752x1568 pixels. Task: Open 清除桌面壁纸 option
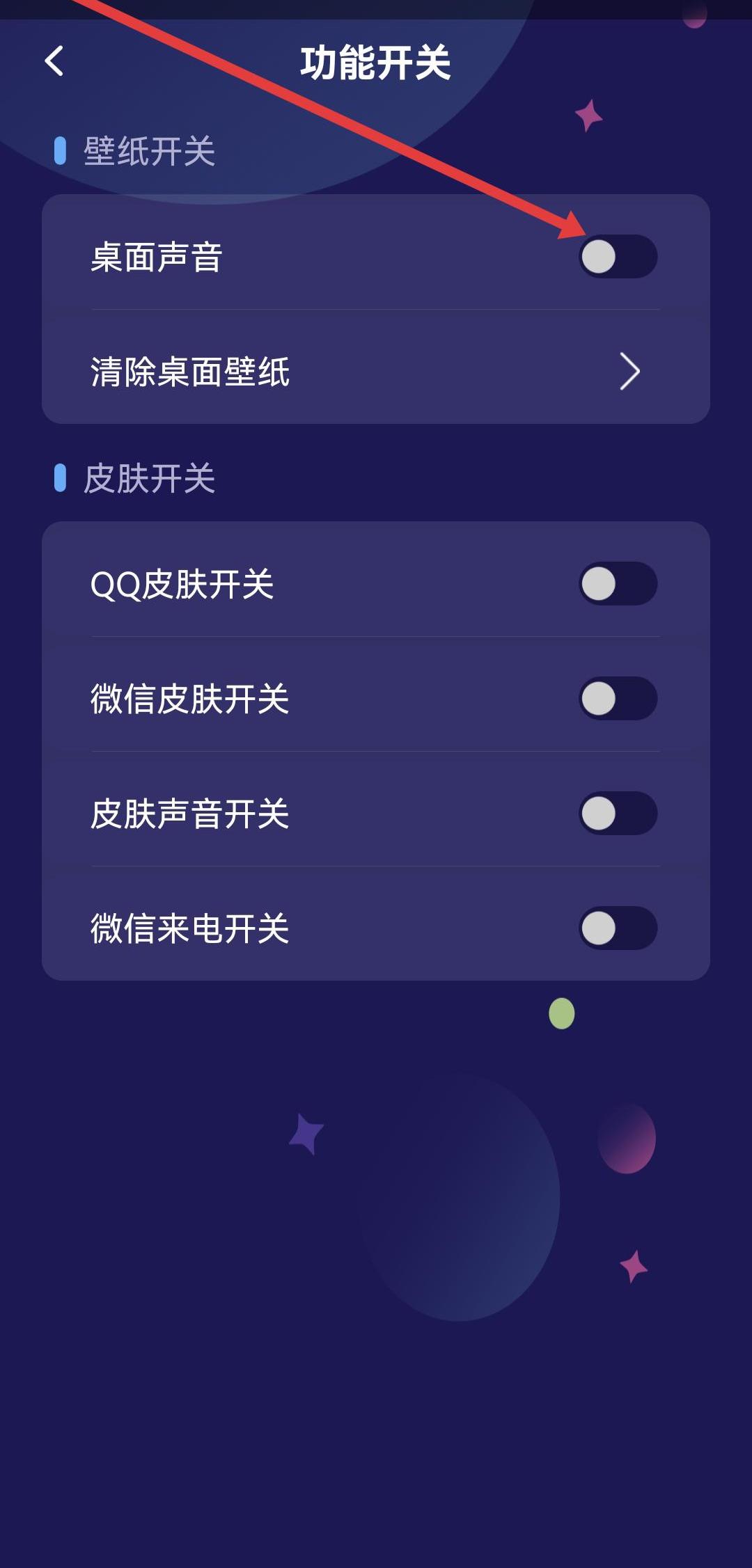(x=376, y=371)
